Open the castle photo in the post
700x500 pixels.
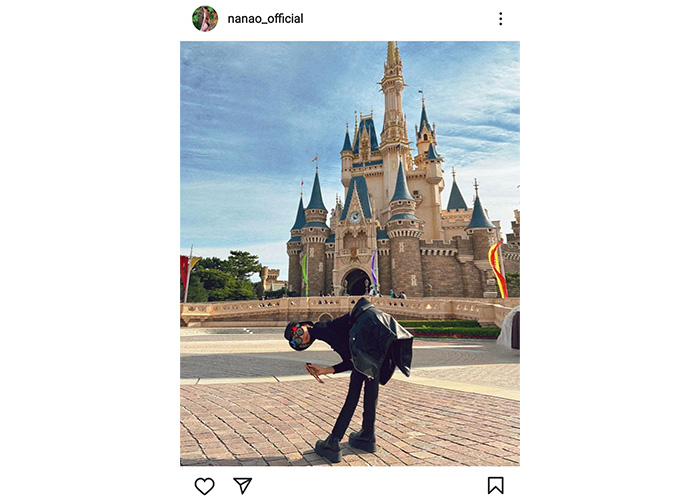tap(350, 253)
